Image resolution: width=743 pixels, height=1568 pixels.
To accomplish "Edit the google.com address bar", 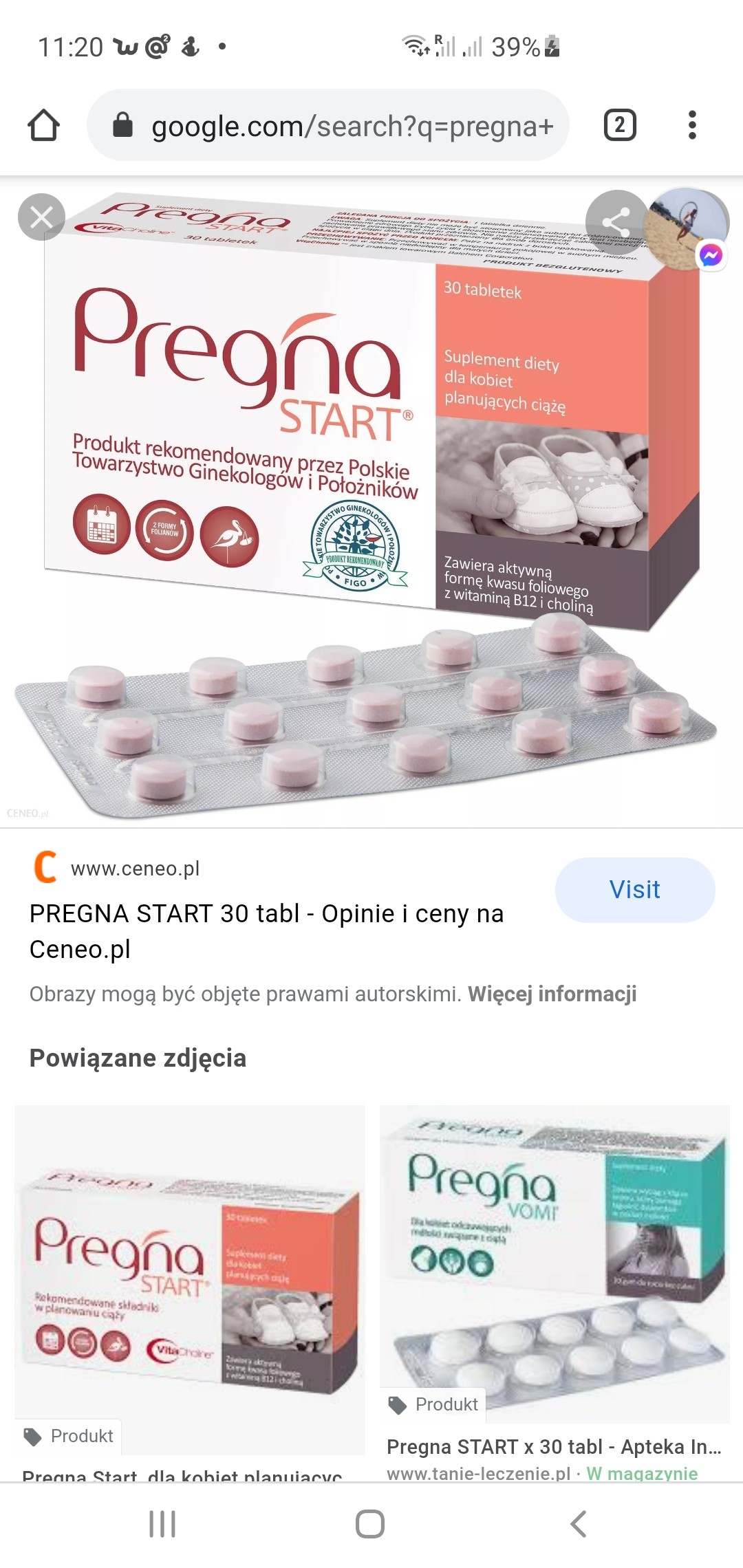I will [x=351, y=127].
